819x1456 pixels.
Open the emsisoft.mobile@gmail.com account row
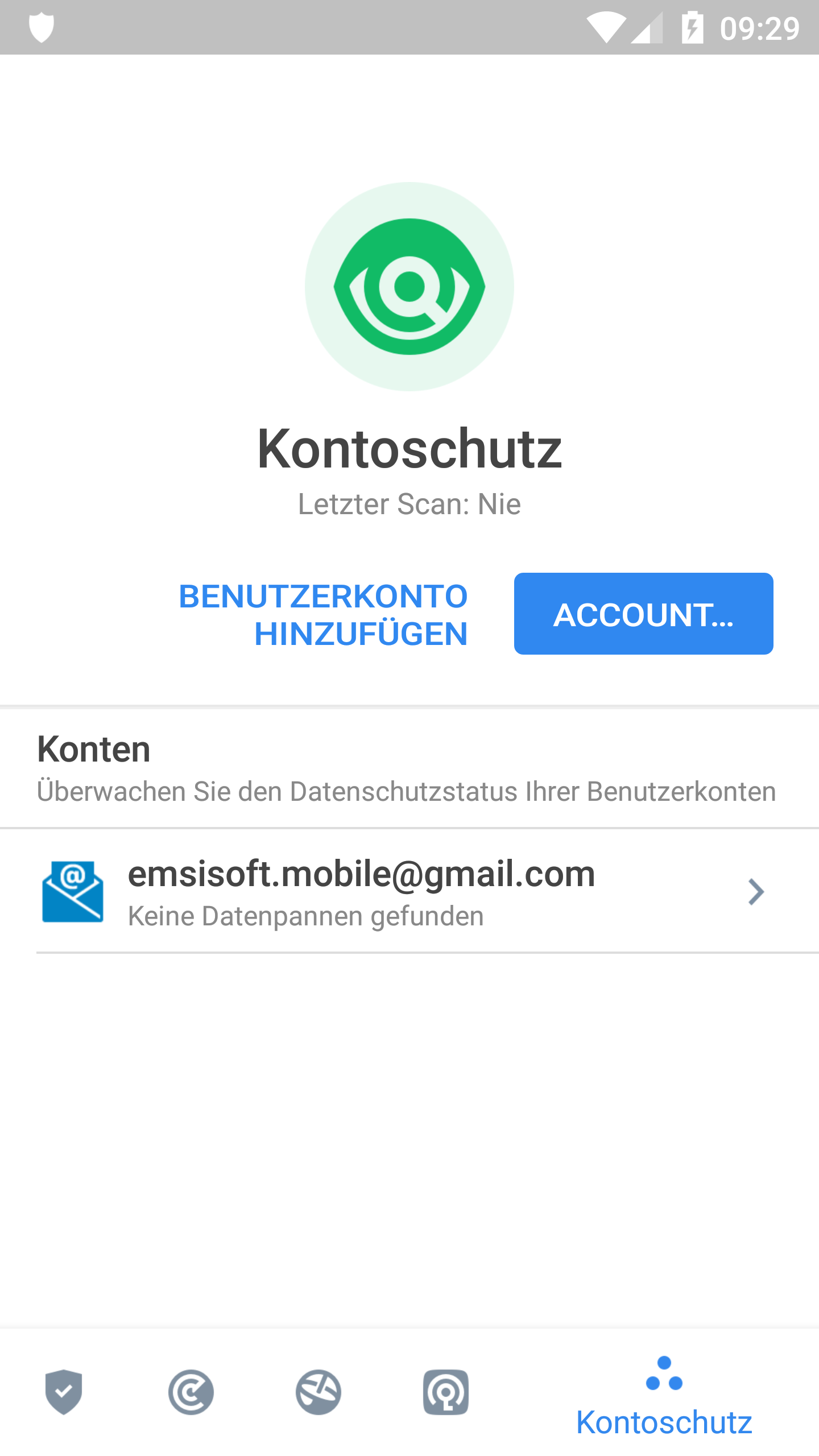(409, 891)
